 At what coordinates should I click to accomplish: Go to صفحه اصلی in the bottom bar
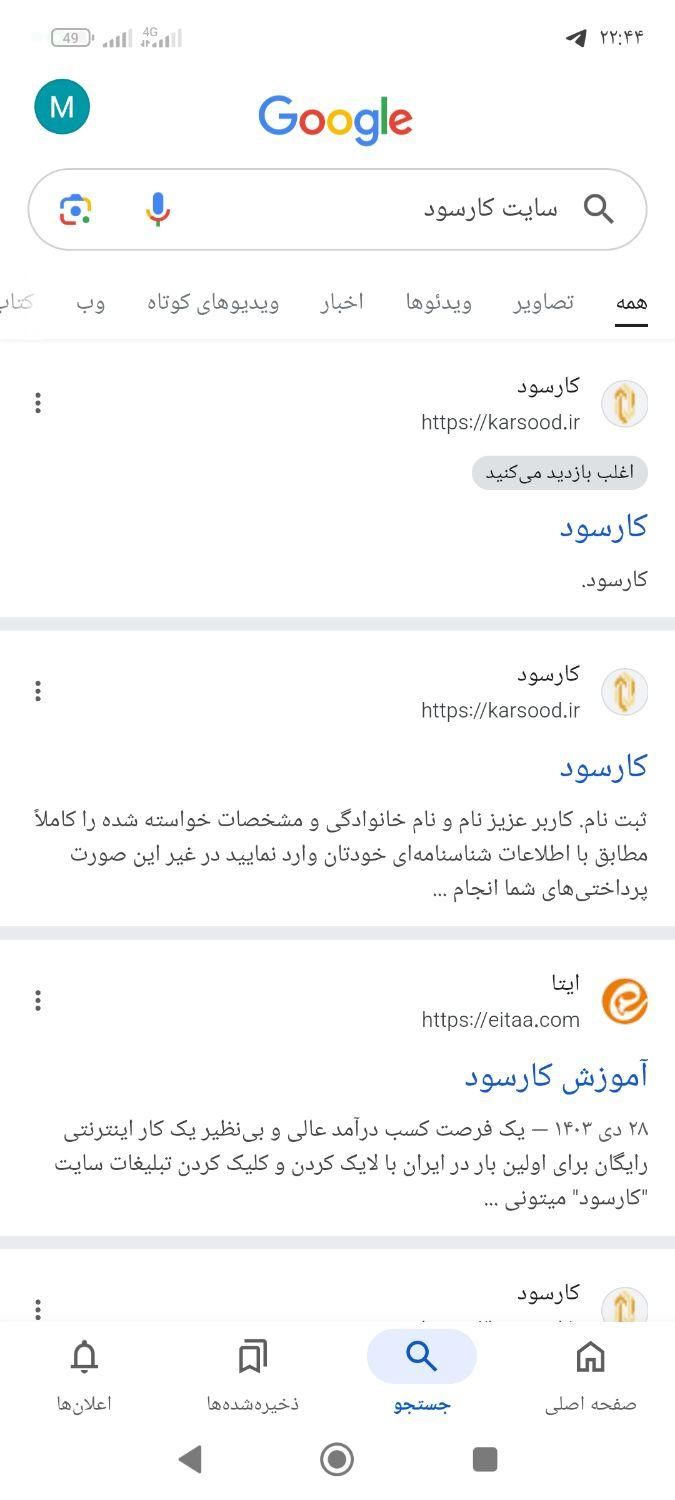[x=590, y=1376]
